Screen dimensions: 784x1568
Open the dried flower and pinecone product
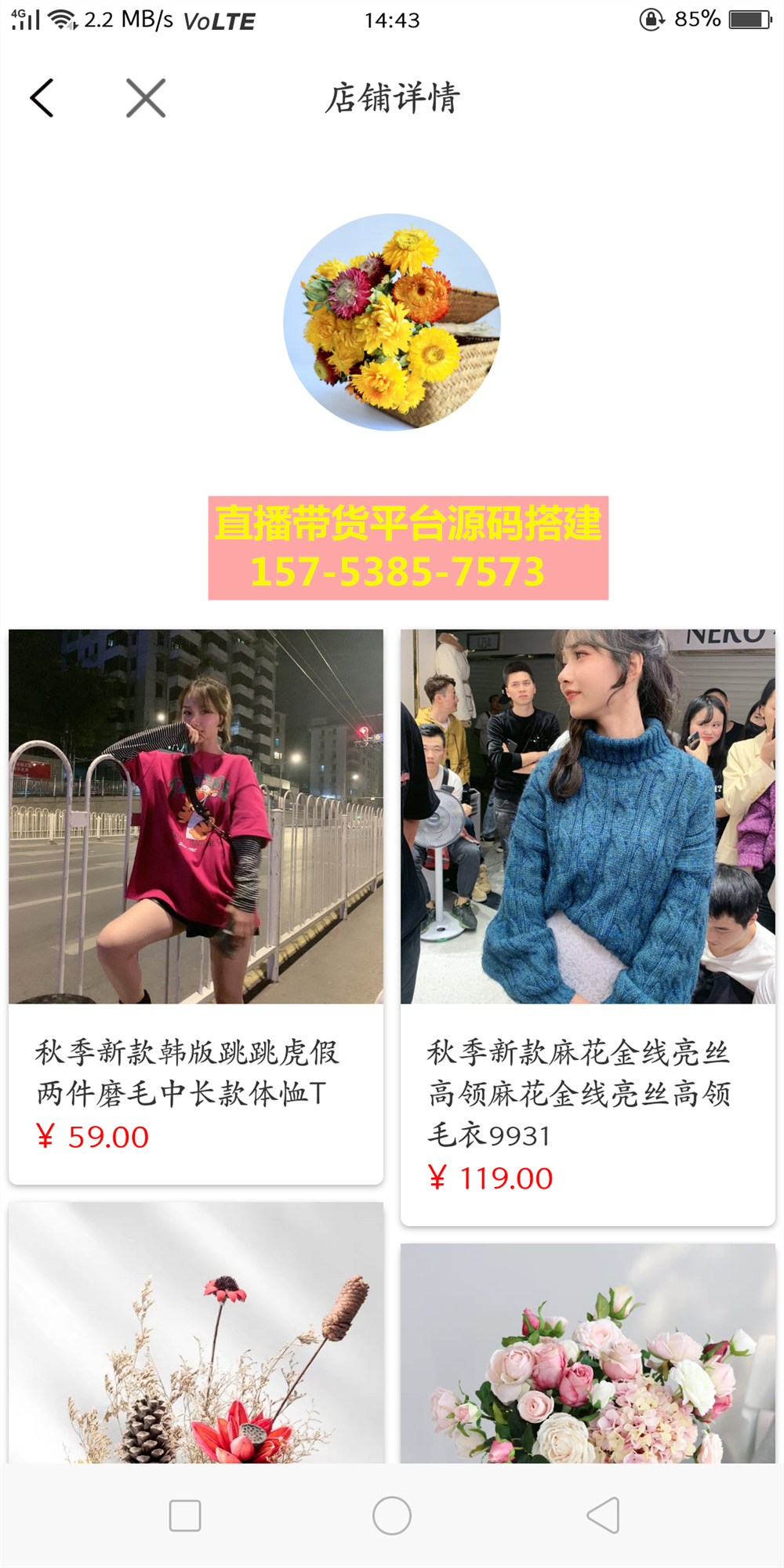tap(196, 1333)
